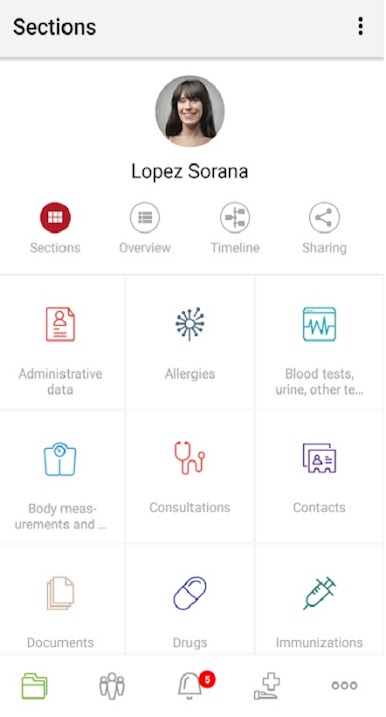Switch to the Overview view
This screenshot has height=717, width=386.
145,228
